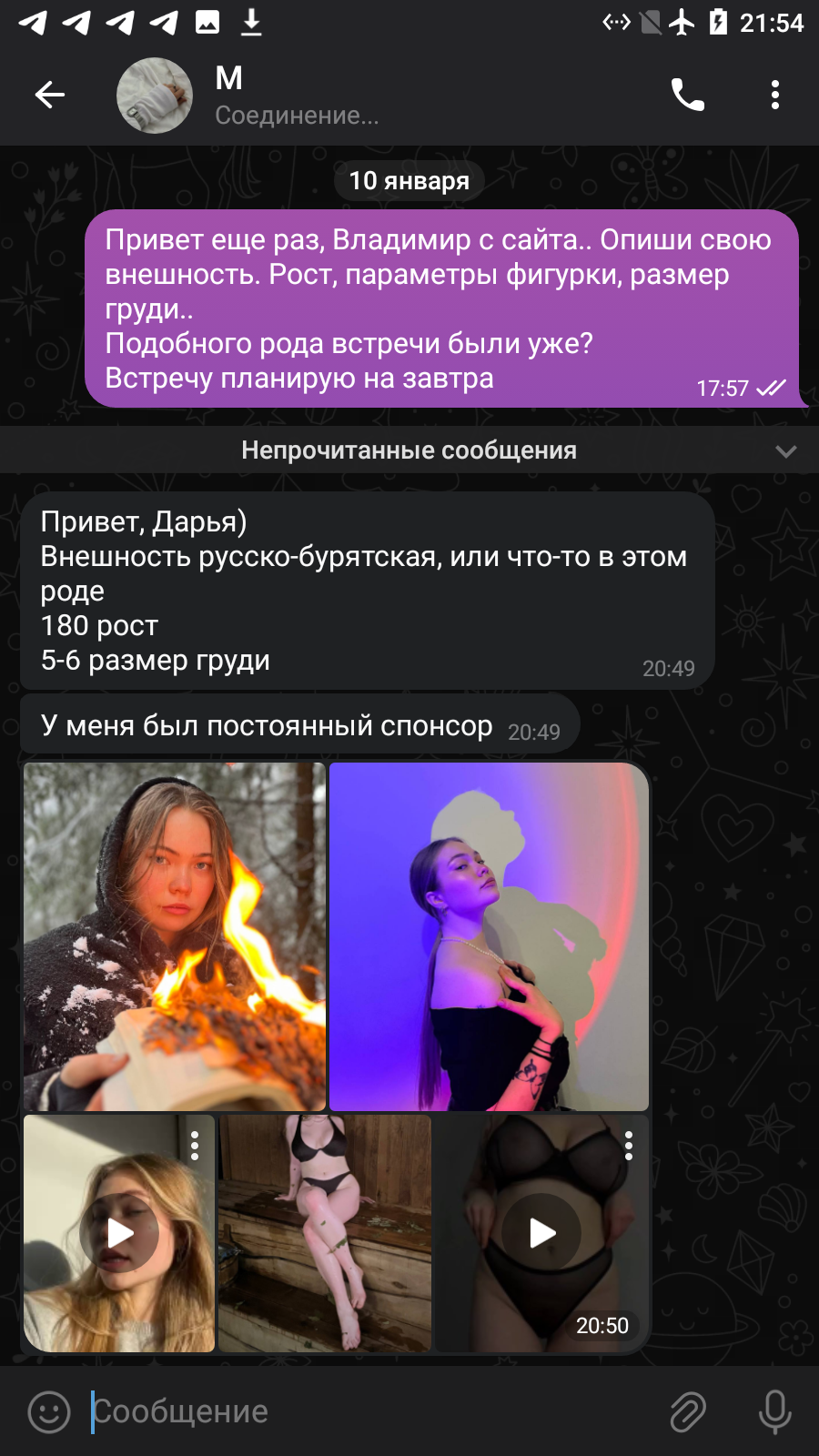Open the chat overflow menu
The width and height of the screenshot is (819, 1456).
775,95
